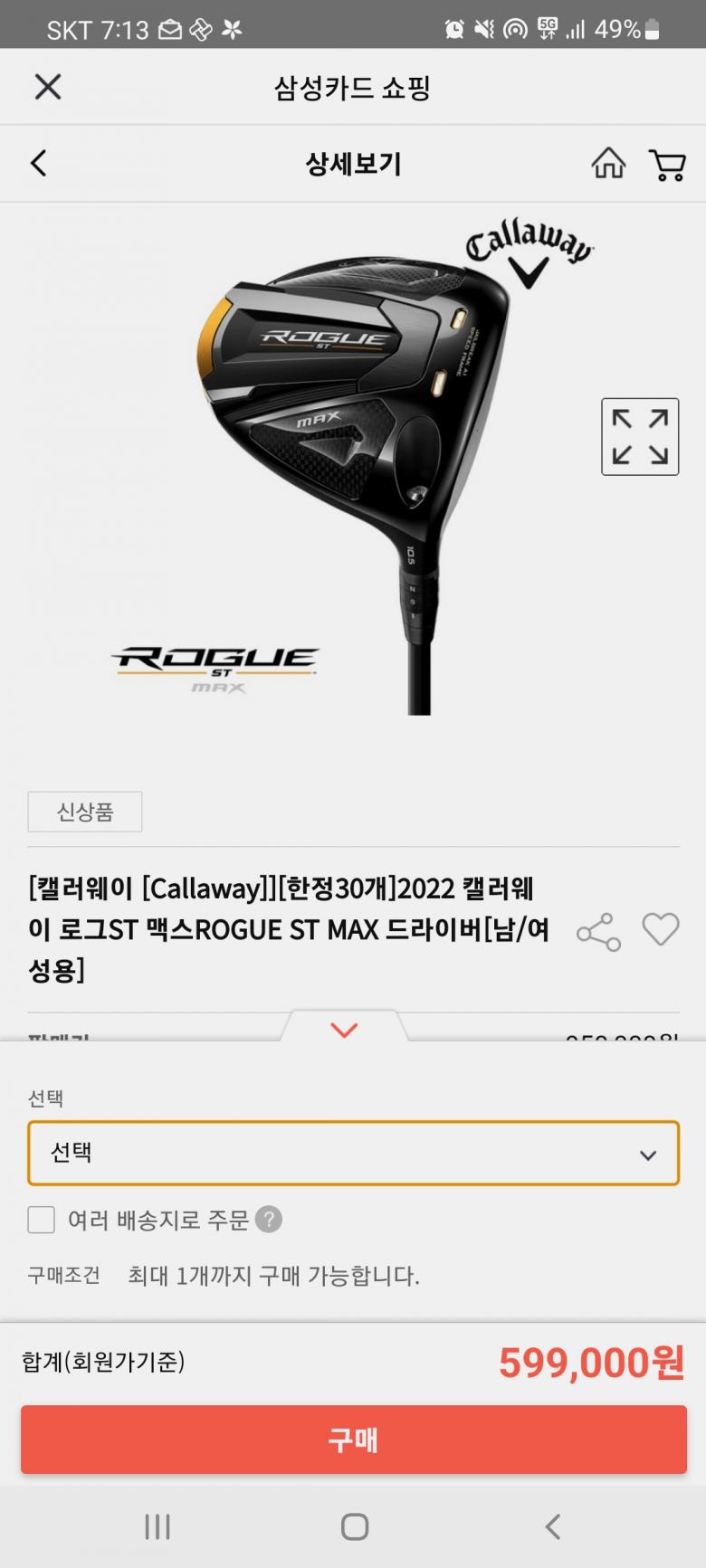Go to the system home screen
The height and width of the screenshot is (1568, 706).
coord(354,1527)
